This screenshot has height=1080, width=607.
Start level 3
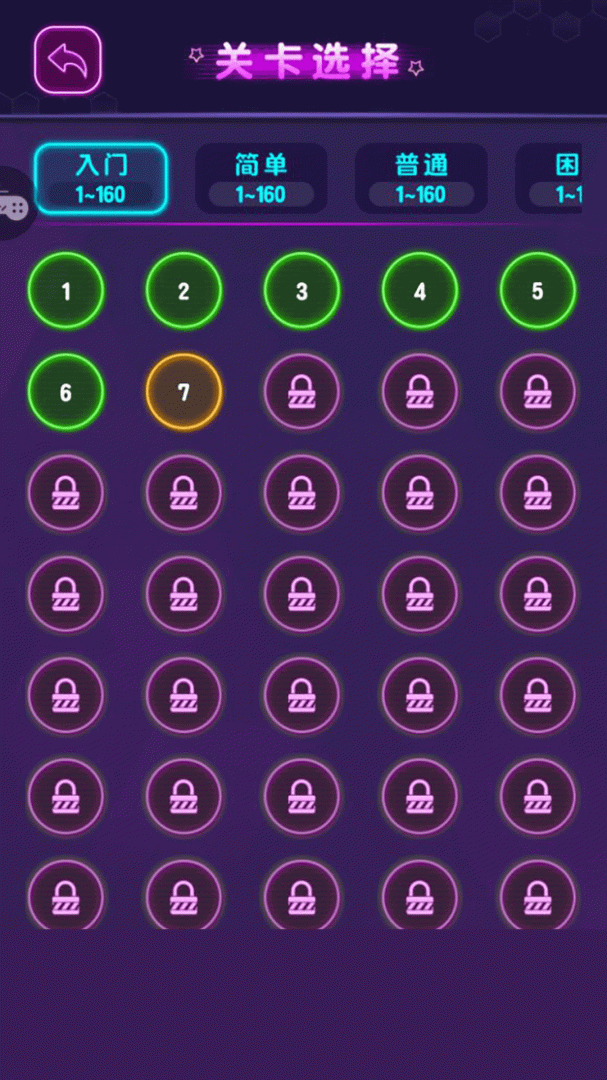click(x=302, y=291)
